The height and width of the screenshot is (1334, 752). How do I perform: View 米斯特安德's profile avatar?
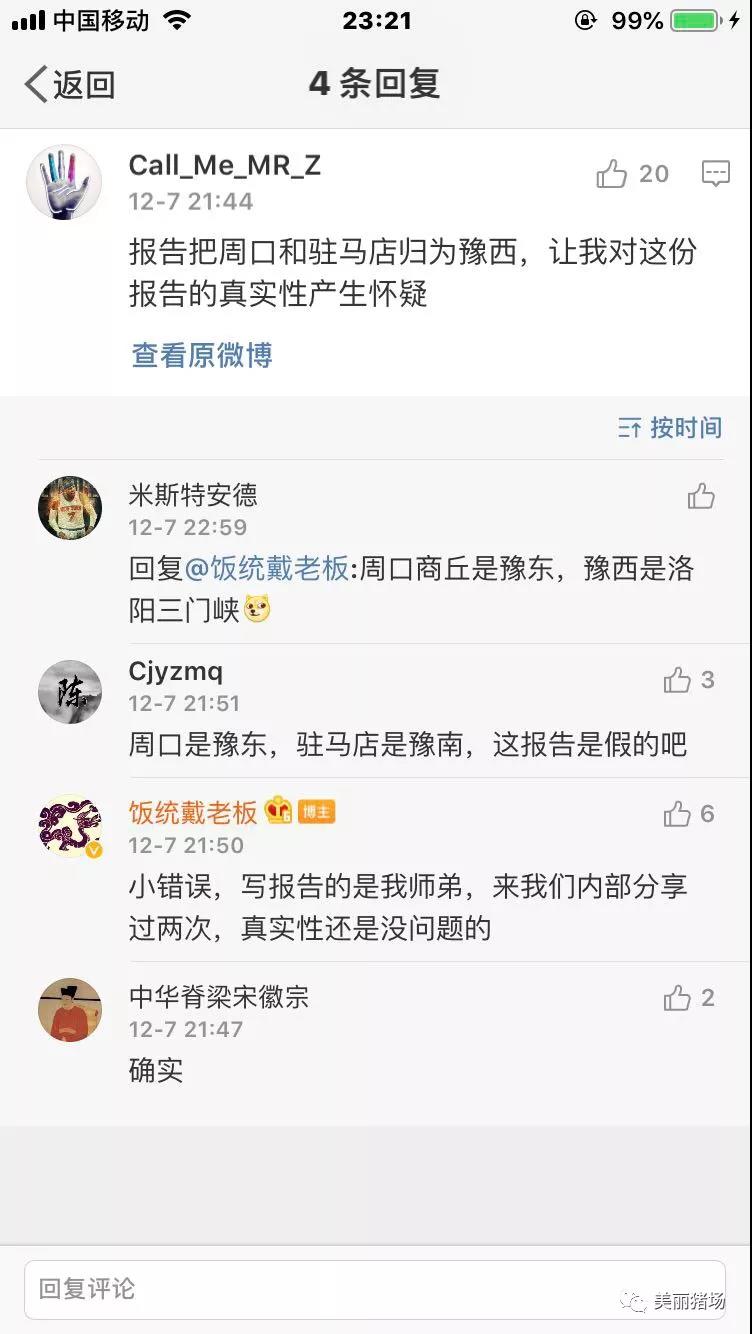pyautogui.click(x=70, y=508)
